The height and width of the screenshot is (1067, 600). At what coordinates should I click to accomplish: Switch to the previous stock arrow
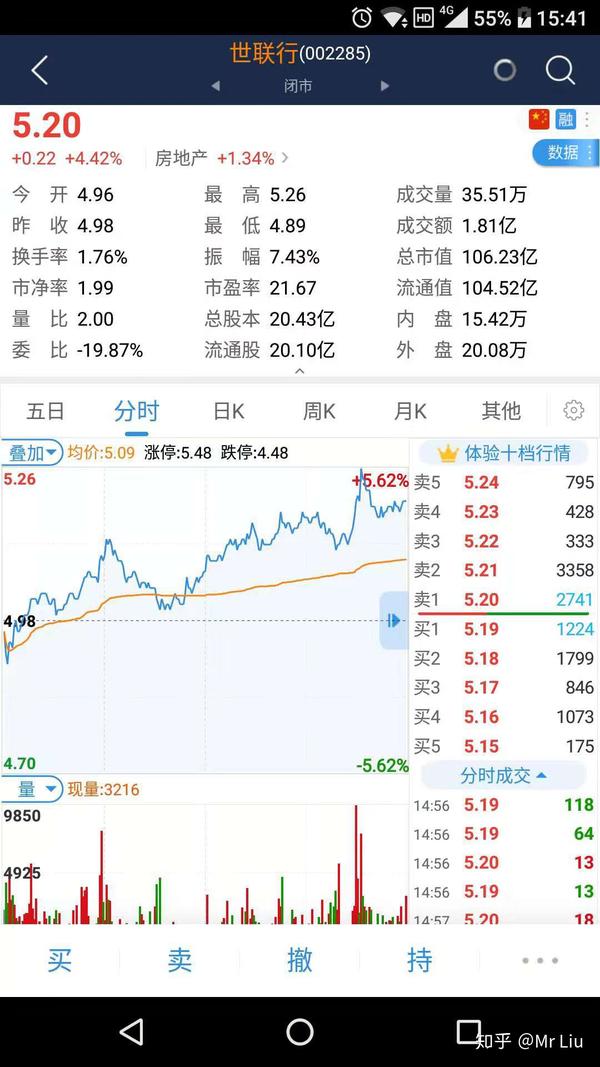pyautogui.click(x=216, y=86)
